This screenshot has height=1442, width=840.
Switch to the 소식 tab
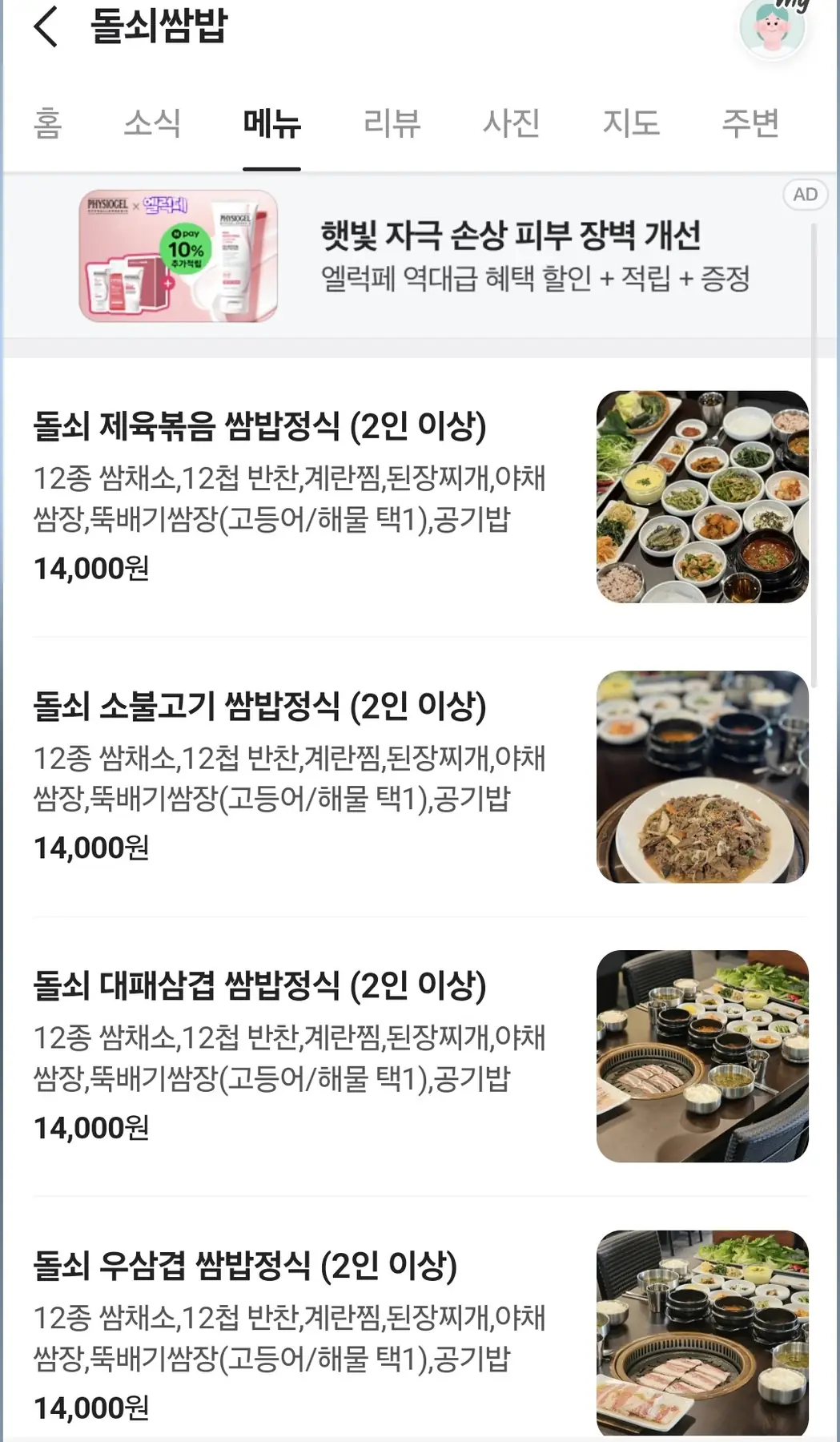point(152,124)
